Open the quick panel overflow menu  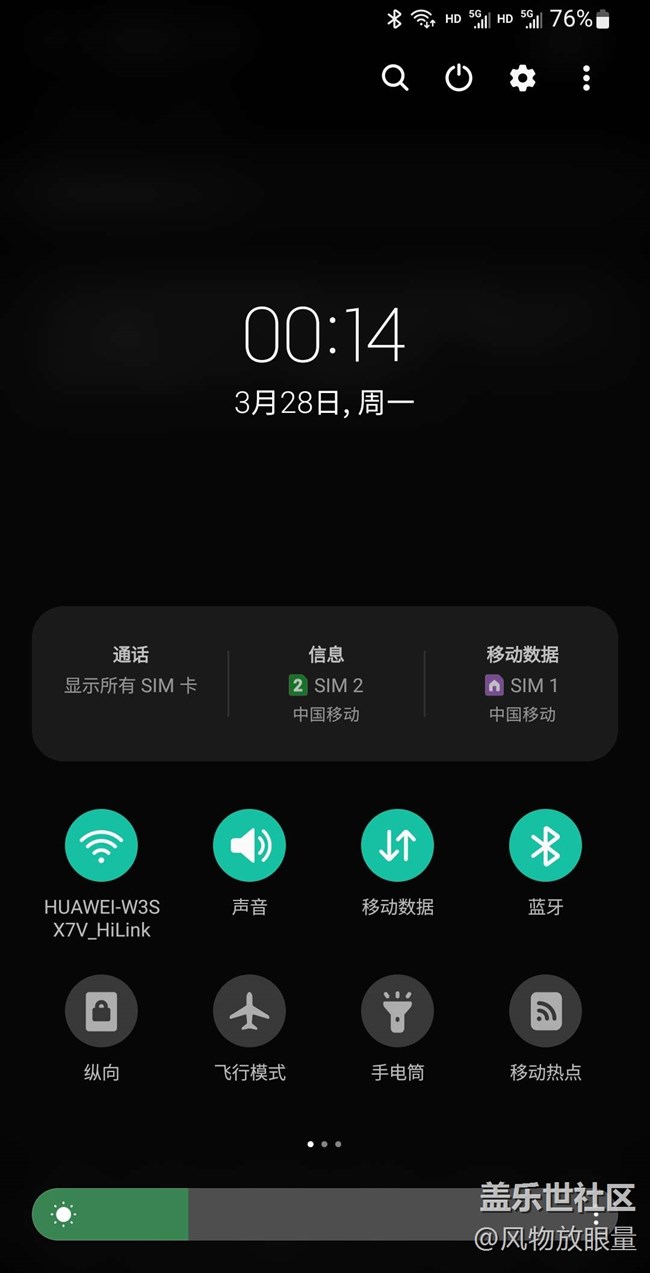586,78
